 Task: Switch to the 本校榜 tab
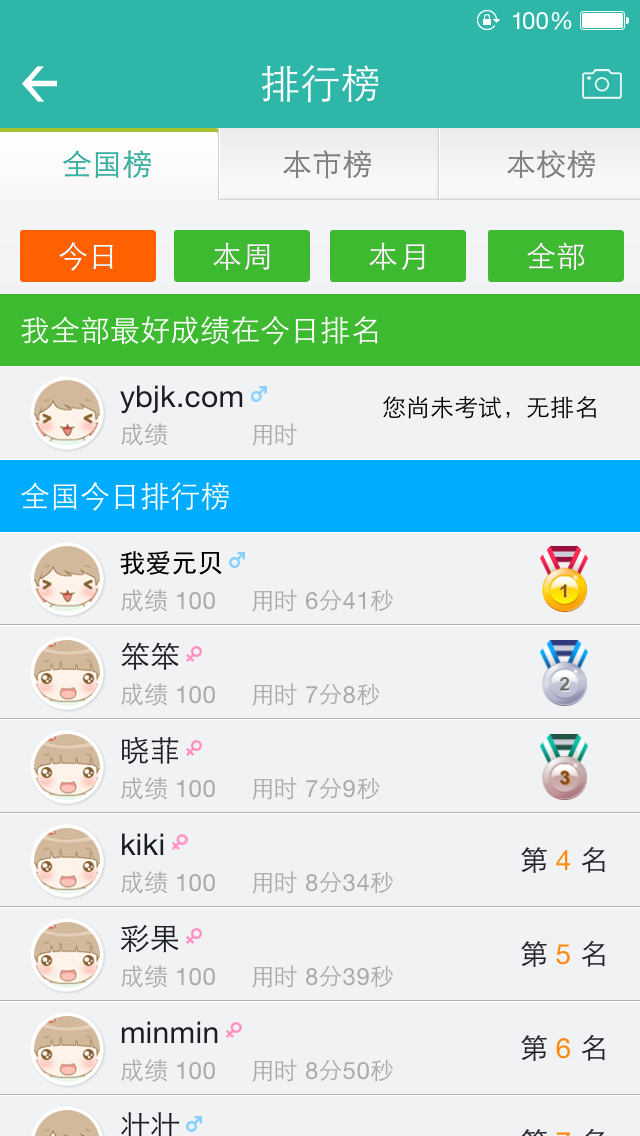click(550, 165)
